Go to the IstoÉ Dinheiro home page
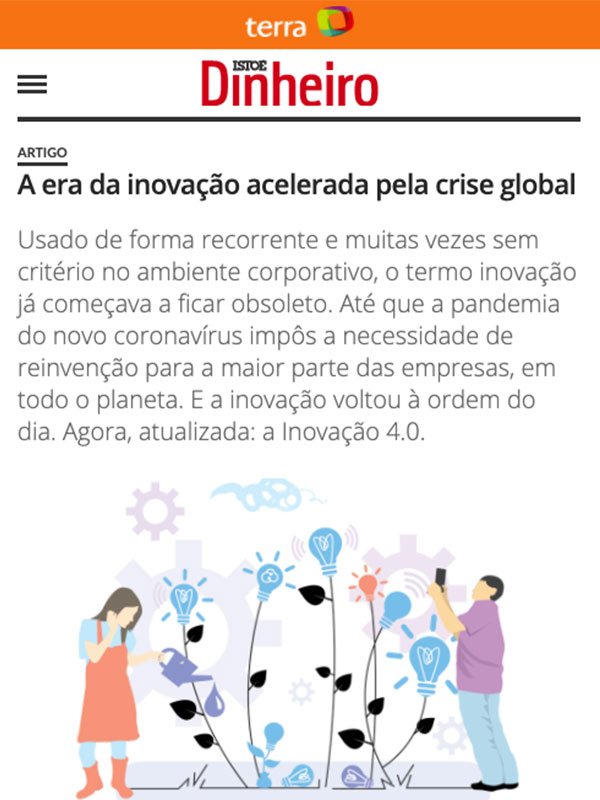The width and height of the screenshot is (600, 800). pyautogui.click(x=289, y=83)
